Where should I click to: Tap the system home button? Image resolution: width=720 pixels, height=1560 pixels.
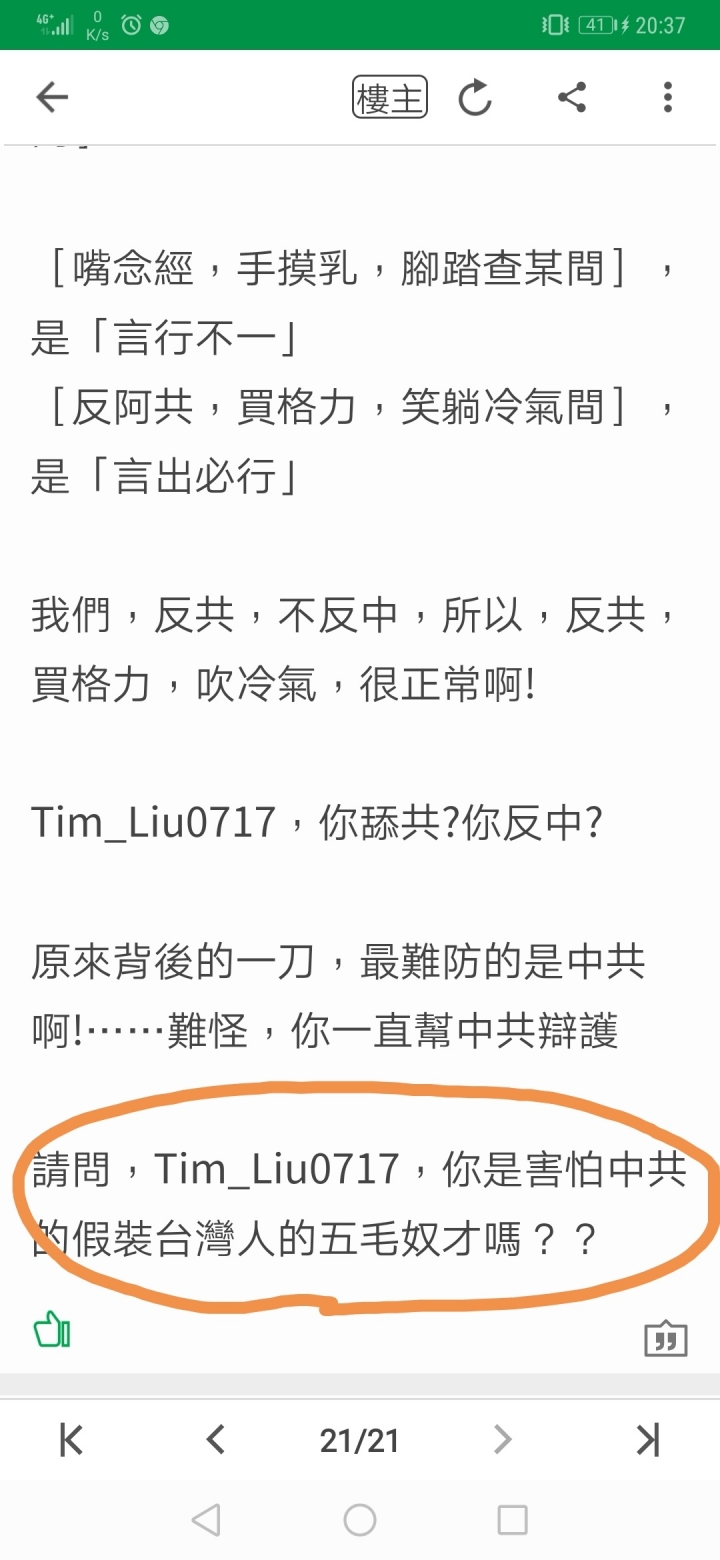359,1520
